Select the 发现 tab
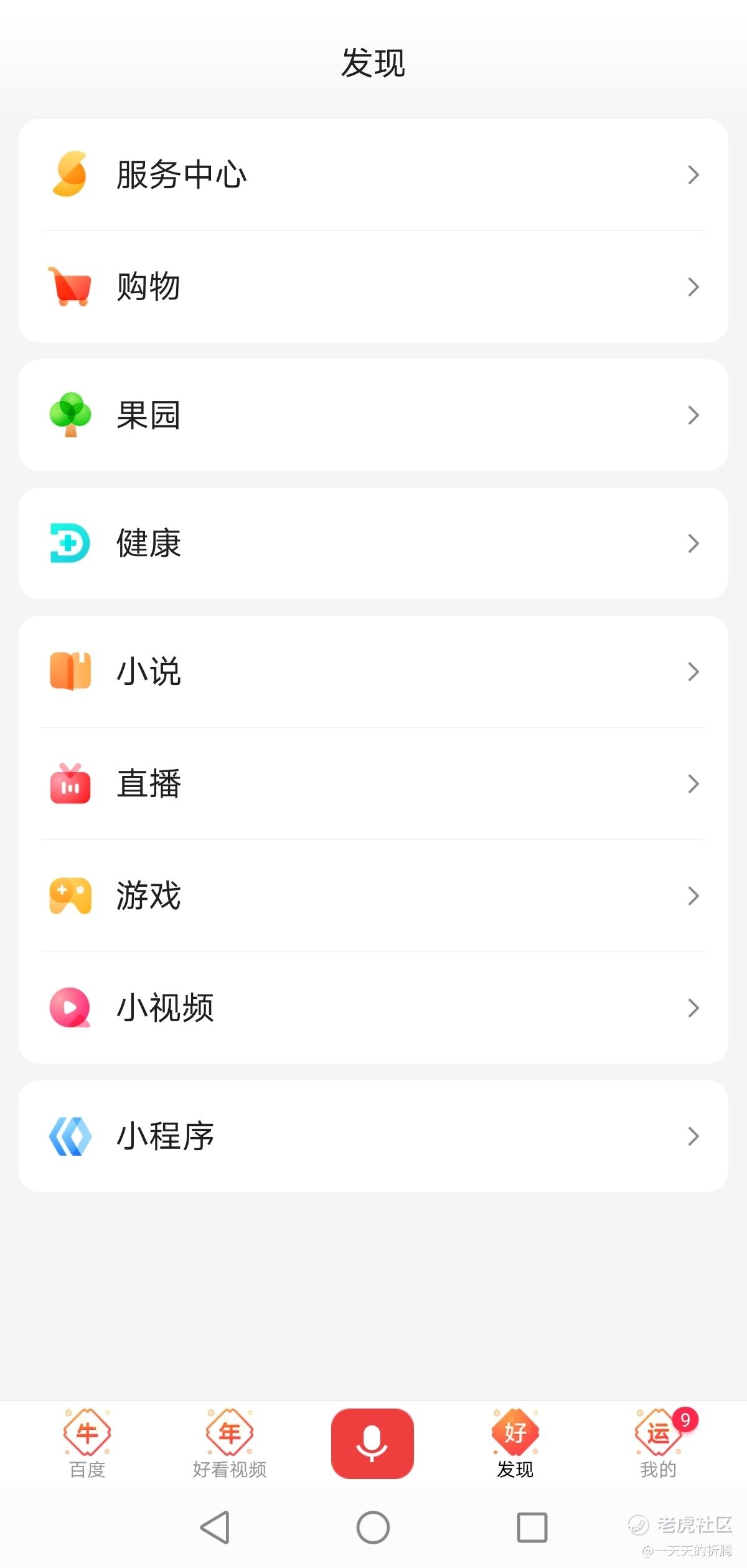 (515, 1443)
